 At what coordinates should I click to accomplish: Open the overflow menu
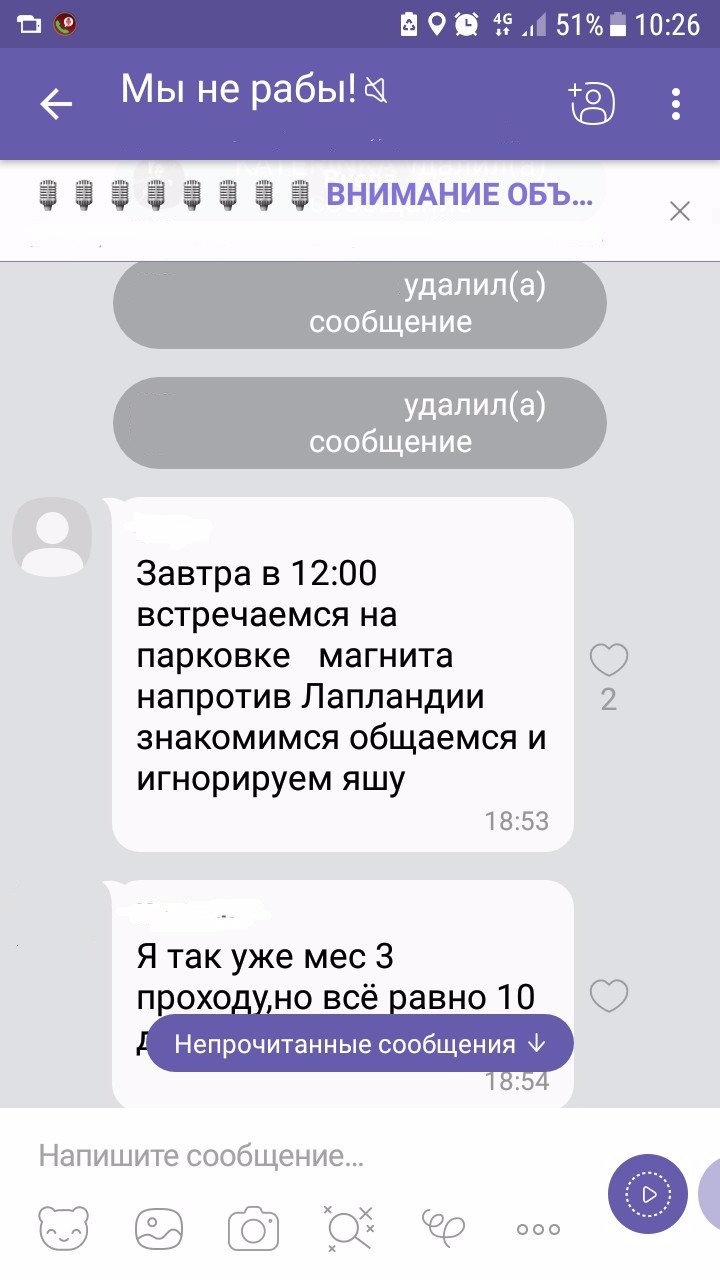677,104
